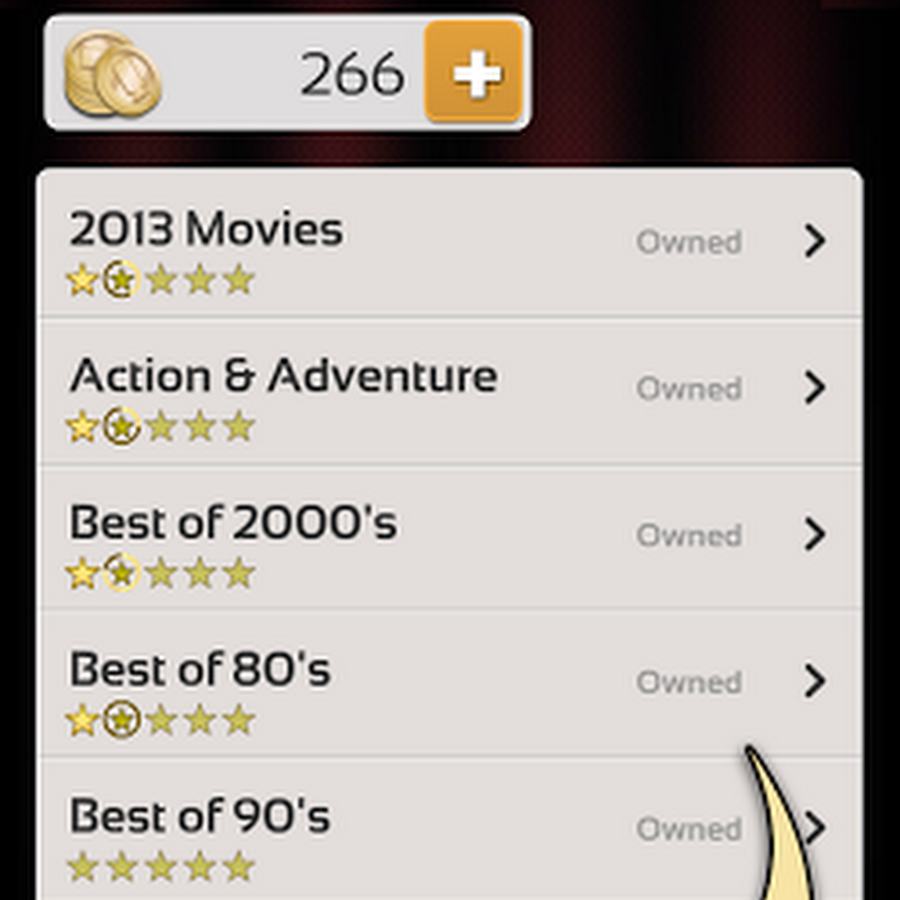
Task: Choose the Best of 80's pack
Action: coord(450,685)
